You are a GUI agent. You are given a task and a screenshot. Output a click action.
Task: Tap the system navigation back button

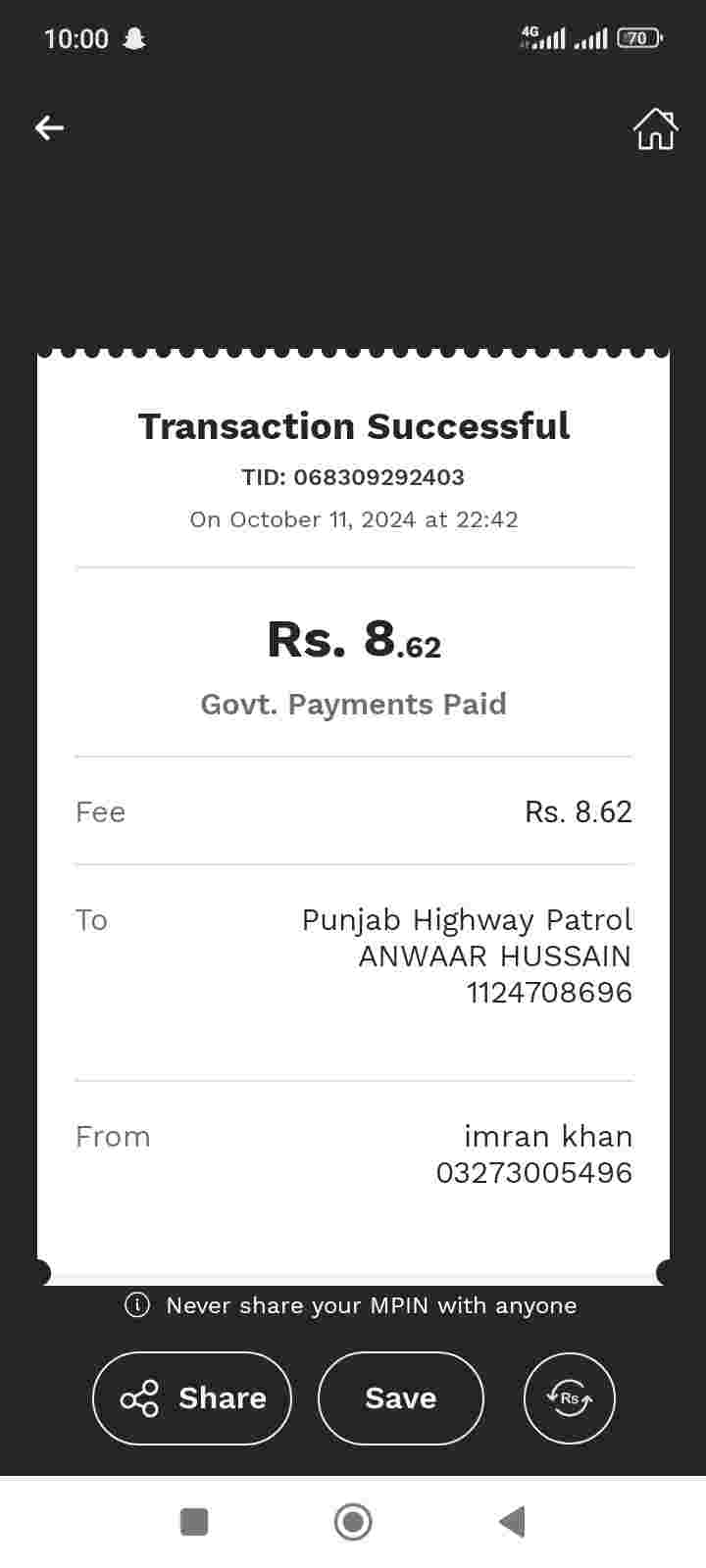[512, 1522]
